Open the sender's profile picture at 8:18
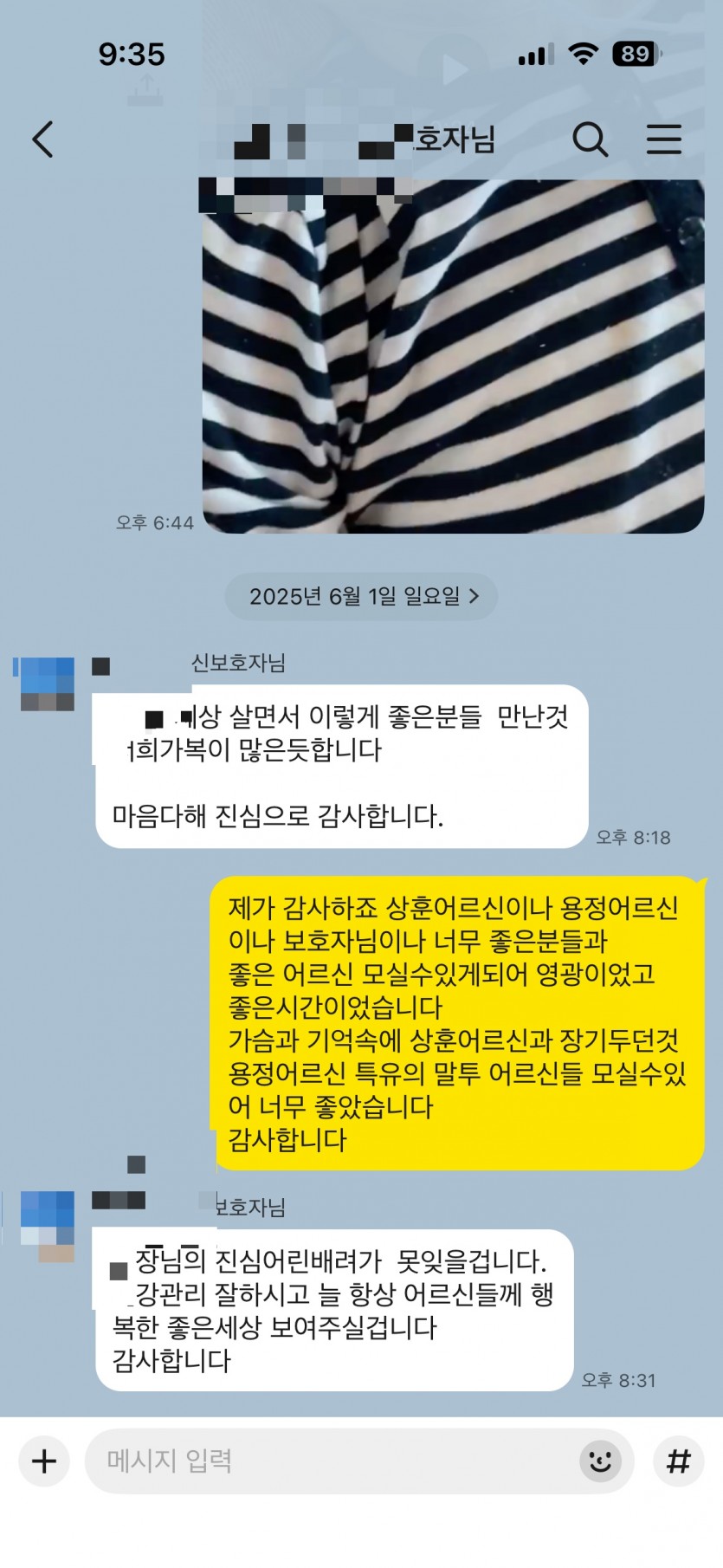The image size is (723, 1568). pos(48,684)
